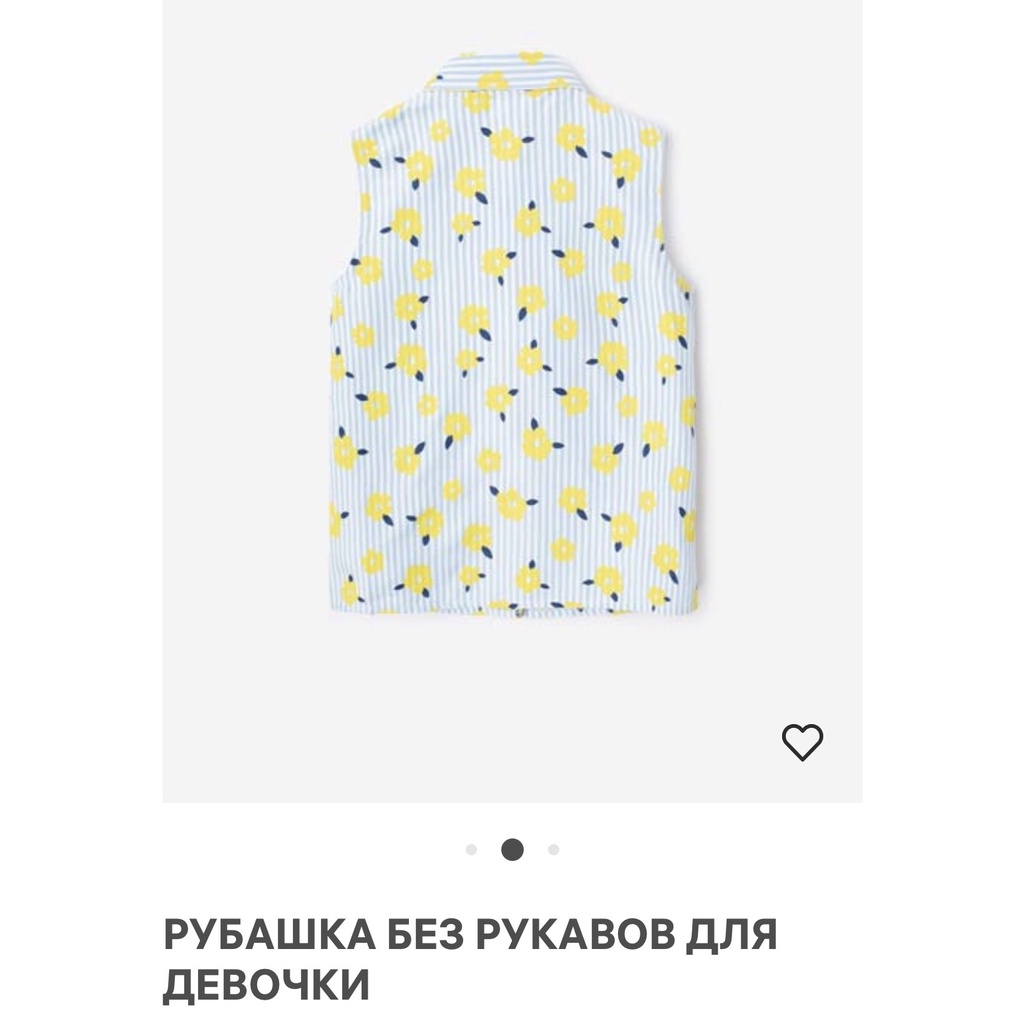1024x1024 pixels.
Task: Go to the third photo indicator dot
Action: 554,850
